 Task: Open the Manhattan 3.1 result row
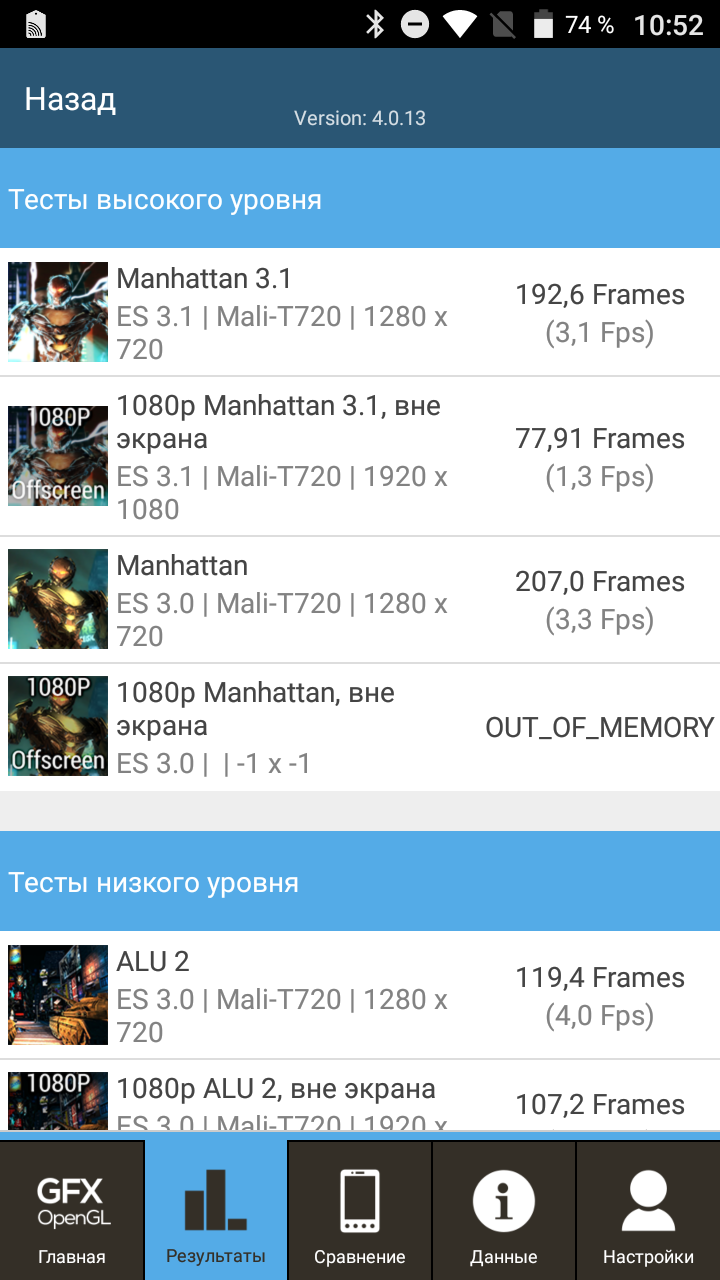360,312
